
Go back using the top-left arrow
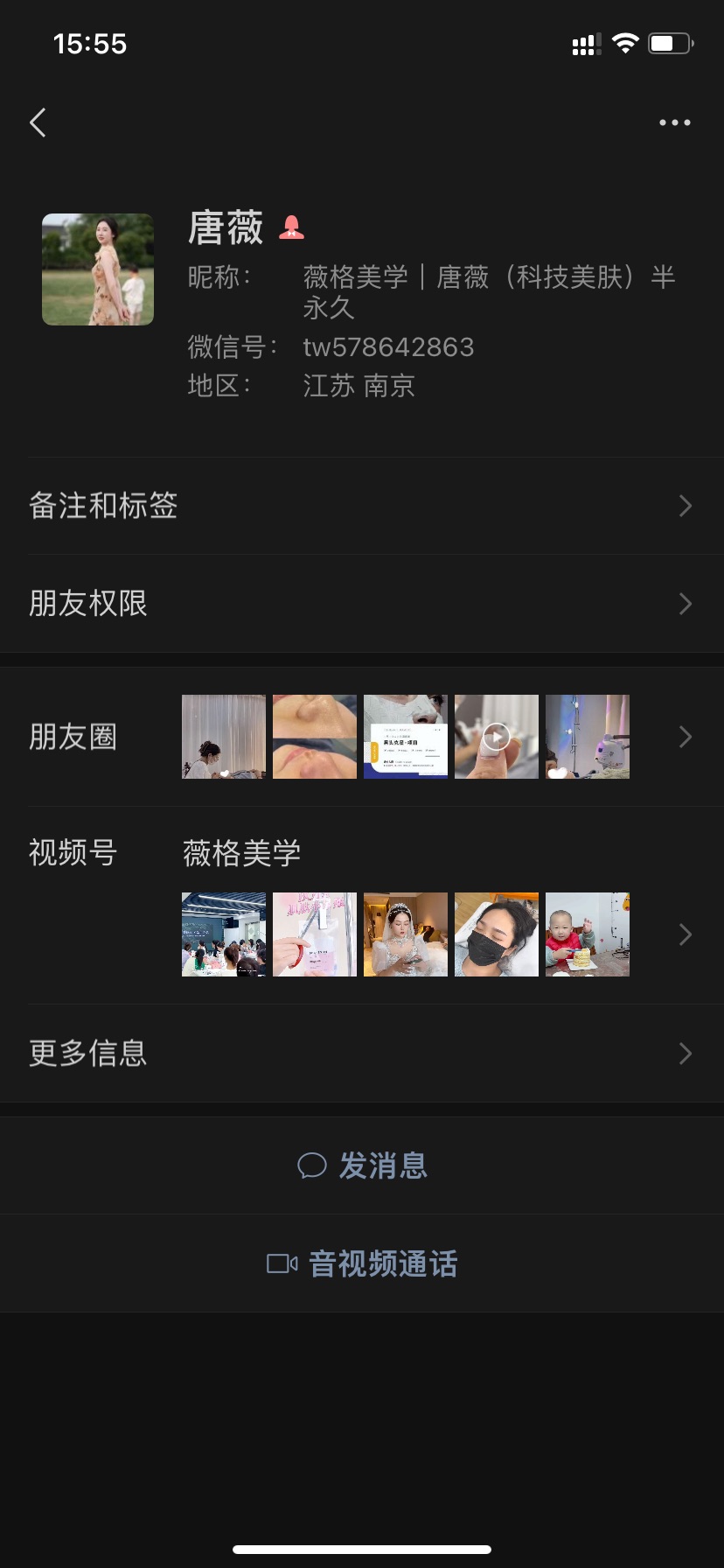[x=38, y=122]
